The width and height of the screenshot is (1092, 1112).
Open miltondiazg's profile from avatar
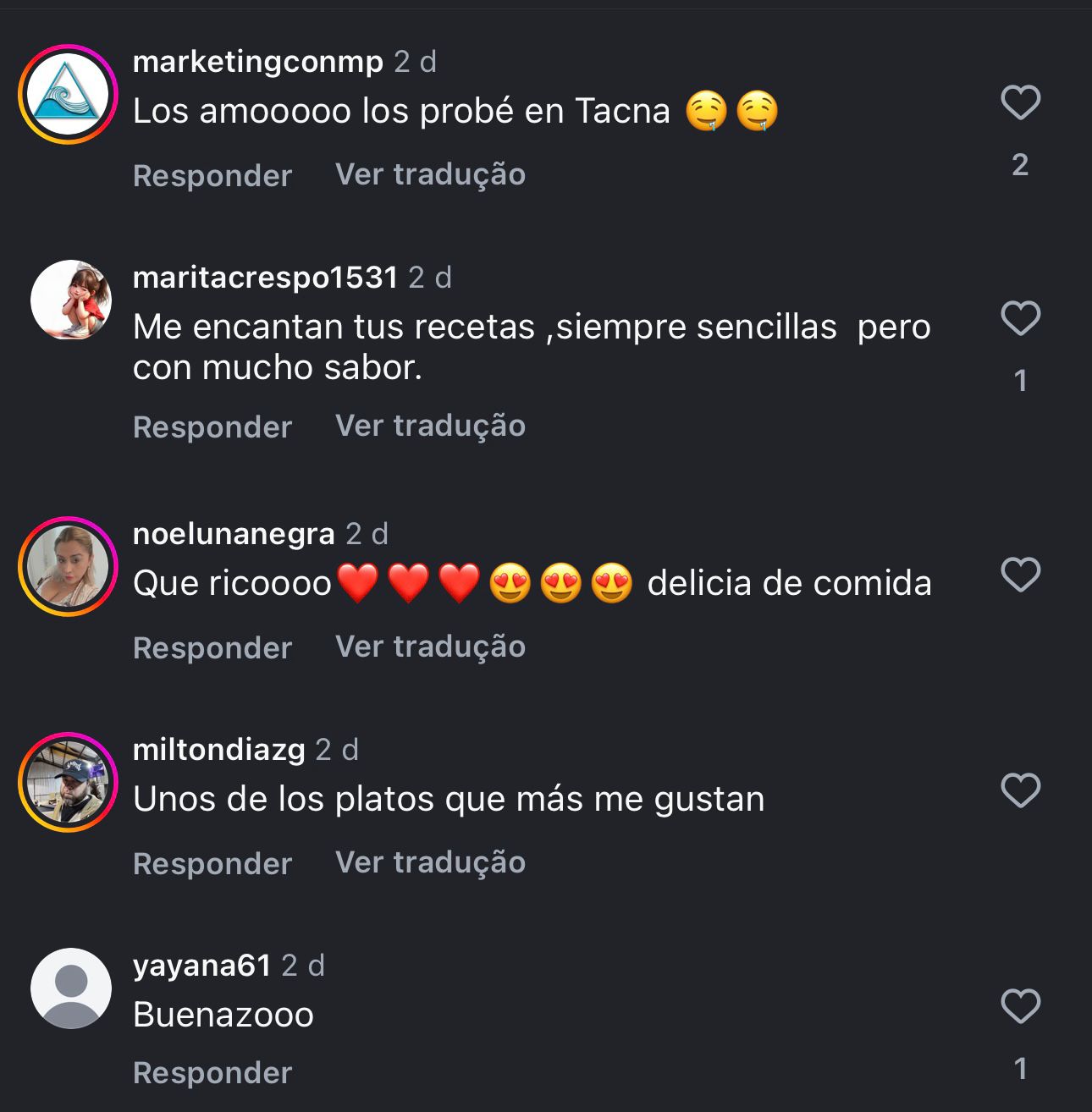pyautogui.click(x=69, y=782)
